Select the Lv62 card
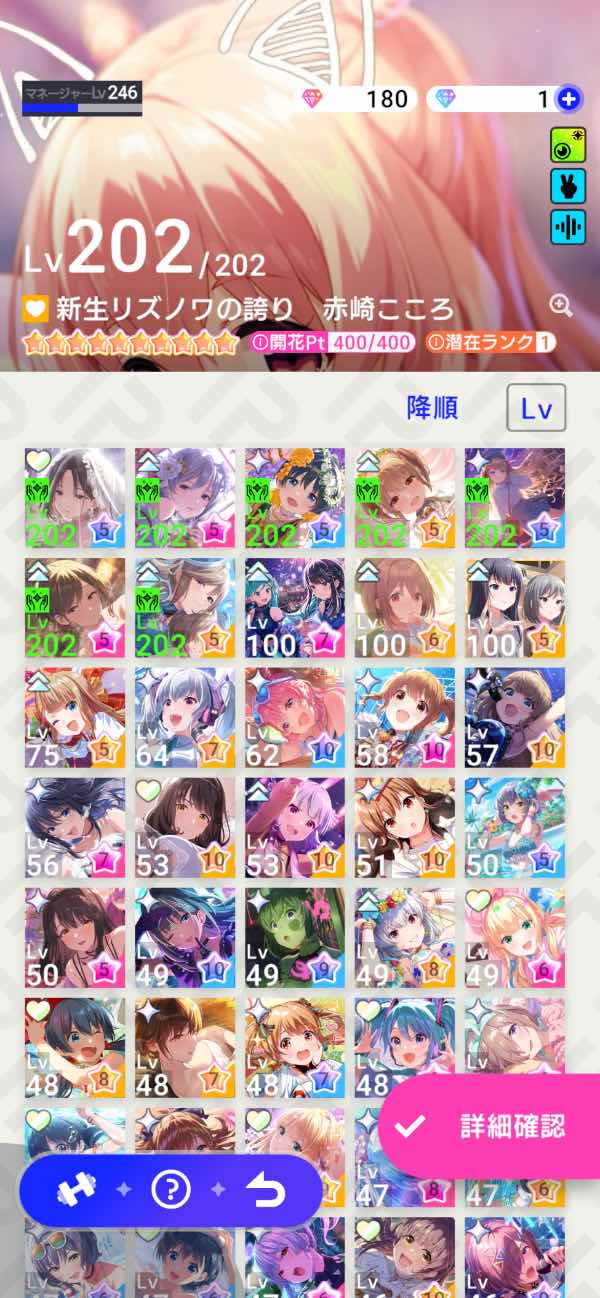The width and height of the screenshot is (600, 1298). point(295,717)
